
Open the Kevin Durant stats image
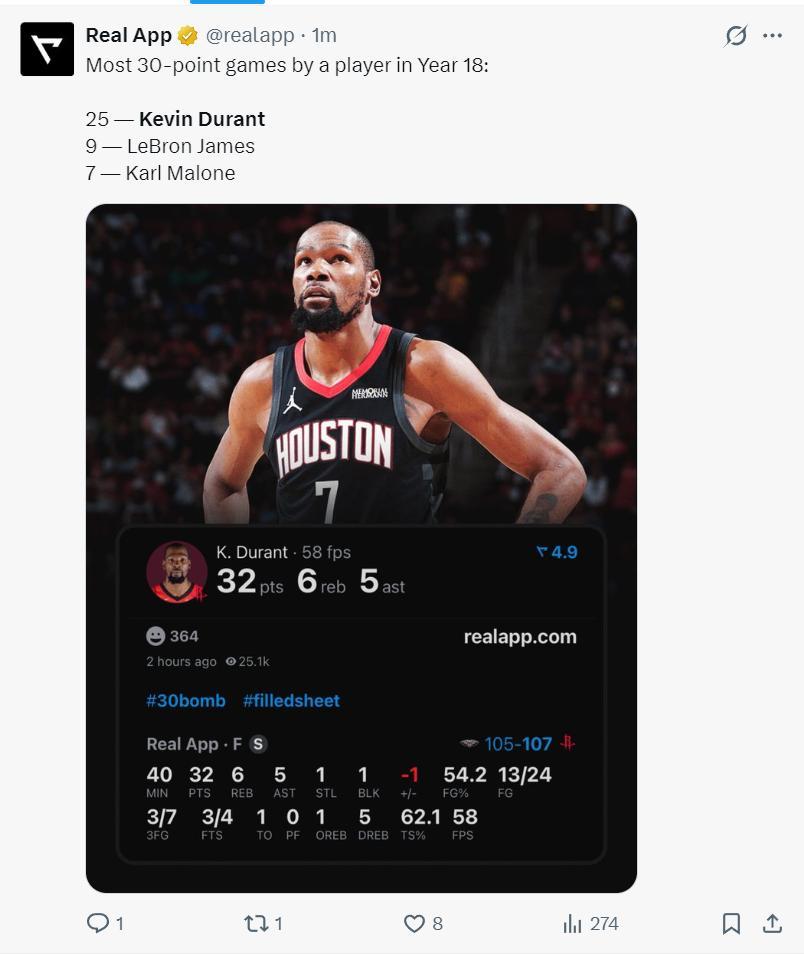[361, 548]
